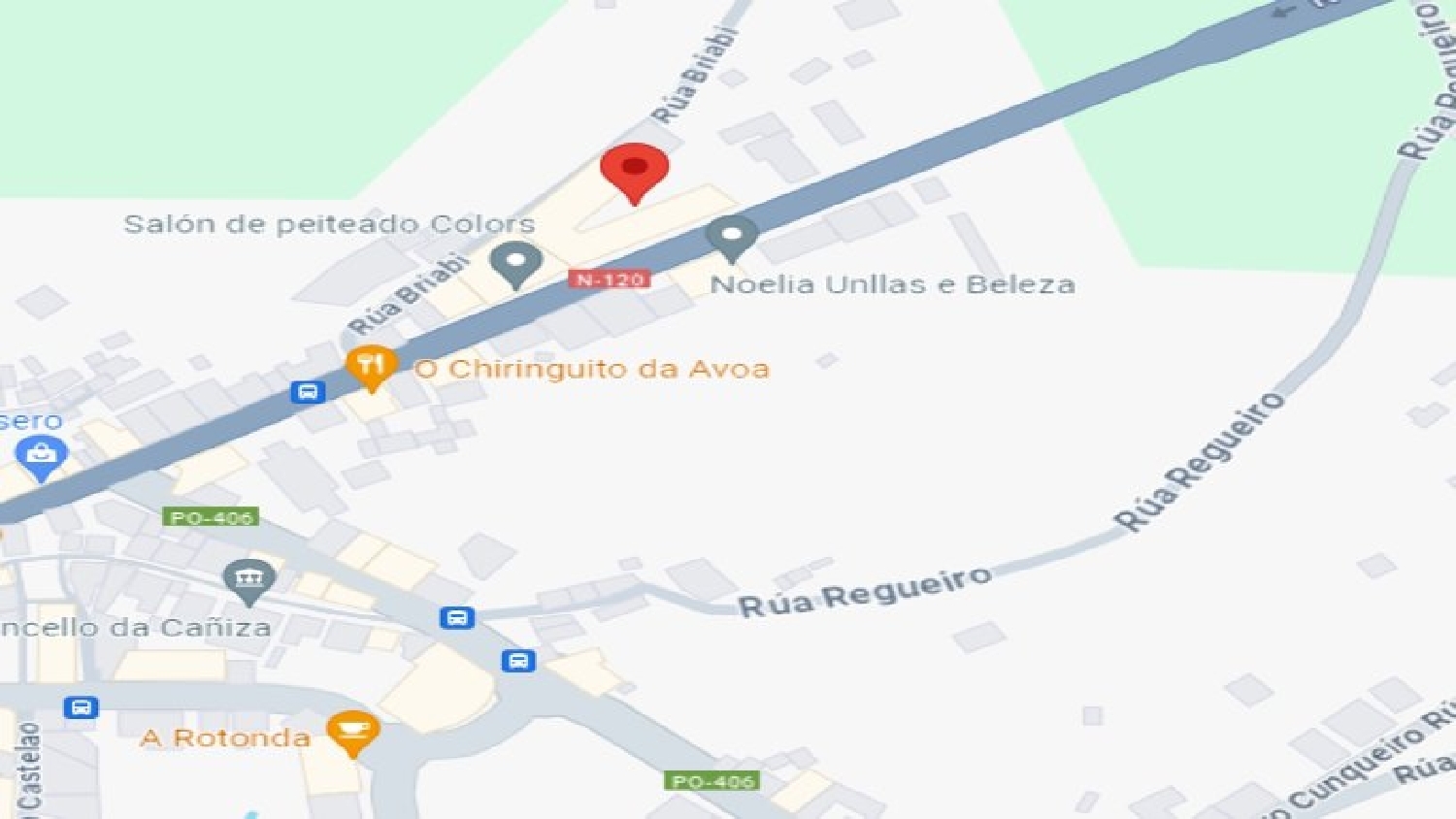Viewport: 1456px width, 819px height.
Task: Tap bus stop beside O Chiringuito da Avoa
Action: coord(308,392)
